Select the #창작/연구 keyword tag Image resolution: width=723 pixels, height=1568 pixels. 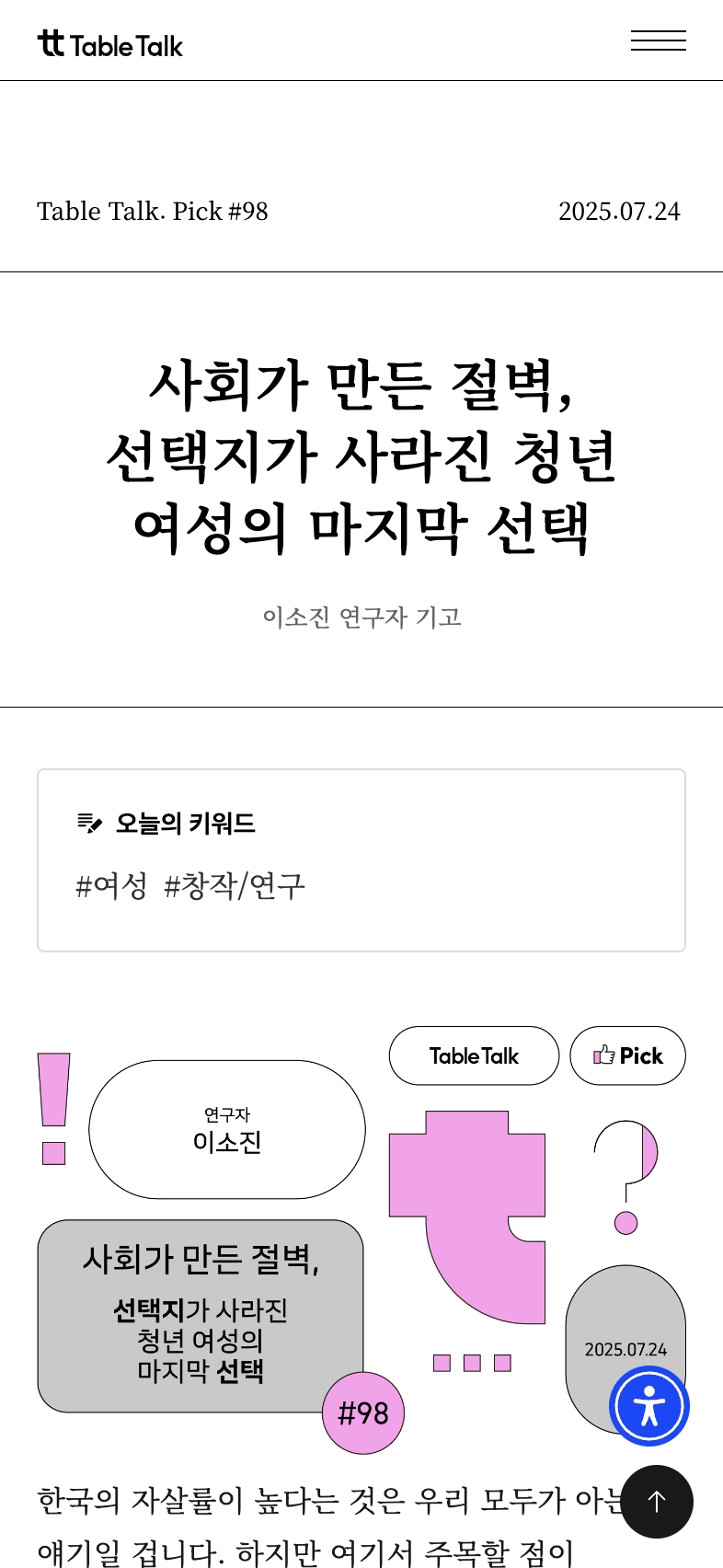pos(234,886)
